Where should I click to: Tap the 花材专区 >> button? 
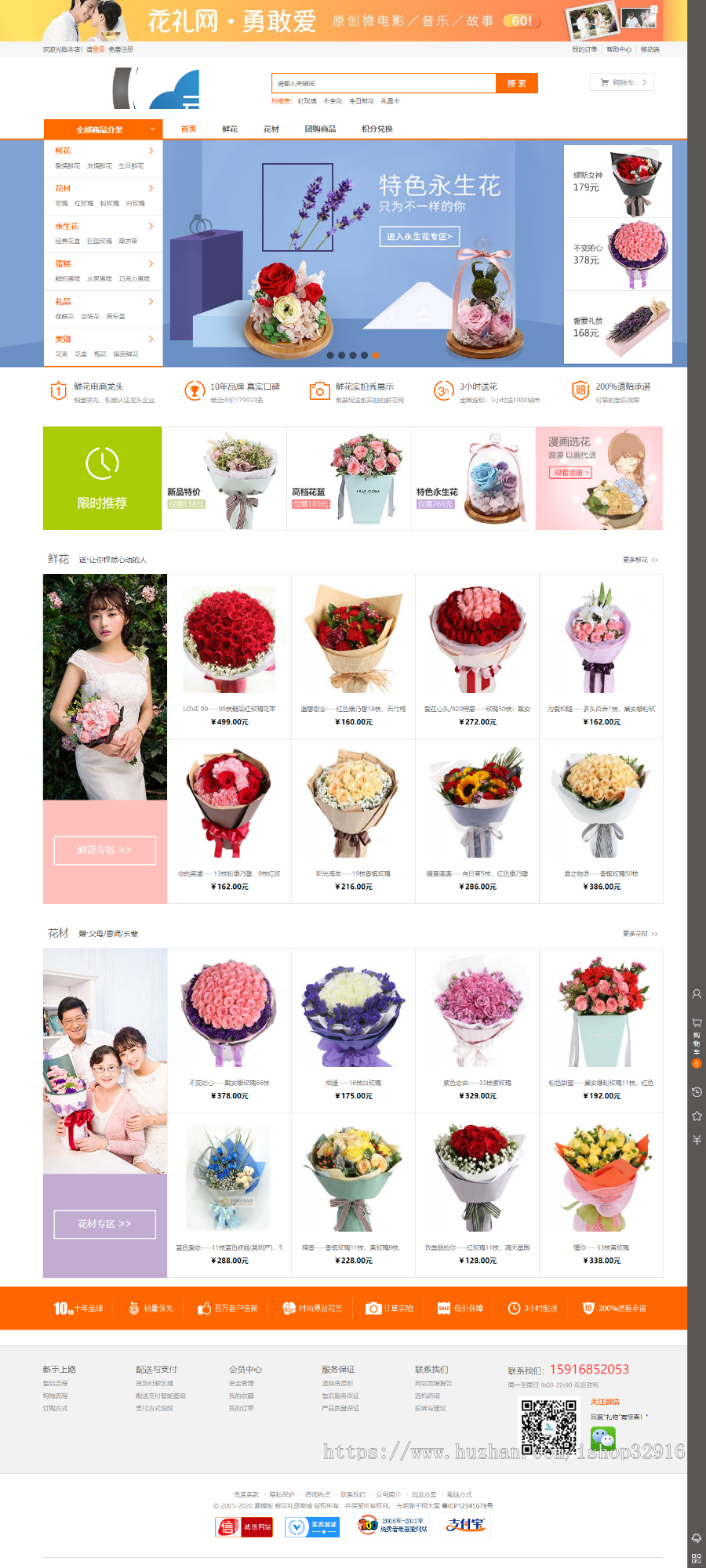(x=104, y=1224)
